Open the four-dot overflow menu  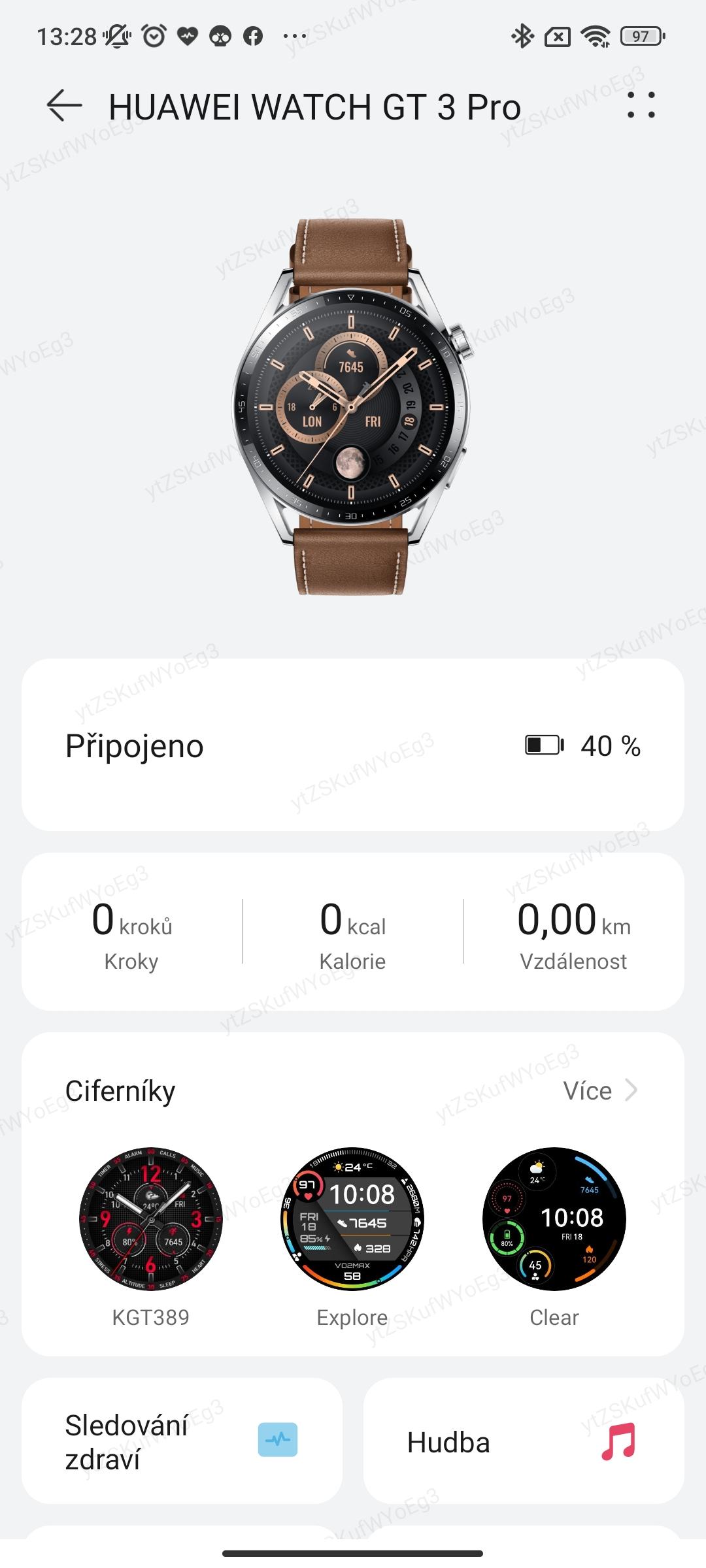(x=641, y=105)
